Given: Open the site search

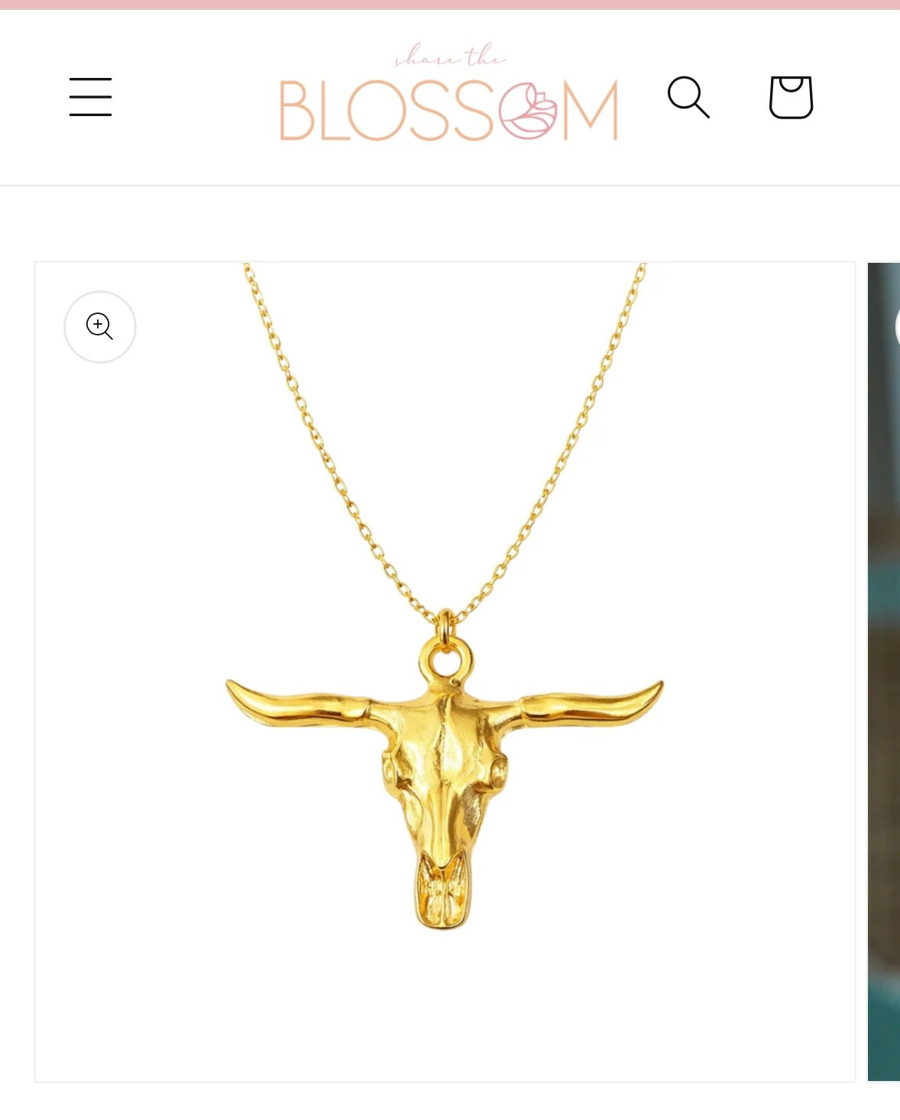Looking at the screenshot, I should click(x=688, y=97).
